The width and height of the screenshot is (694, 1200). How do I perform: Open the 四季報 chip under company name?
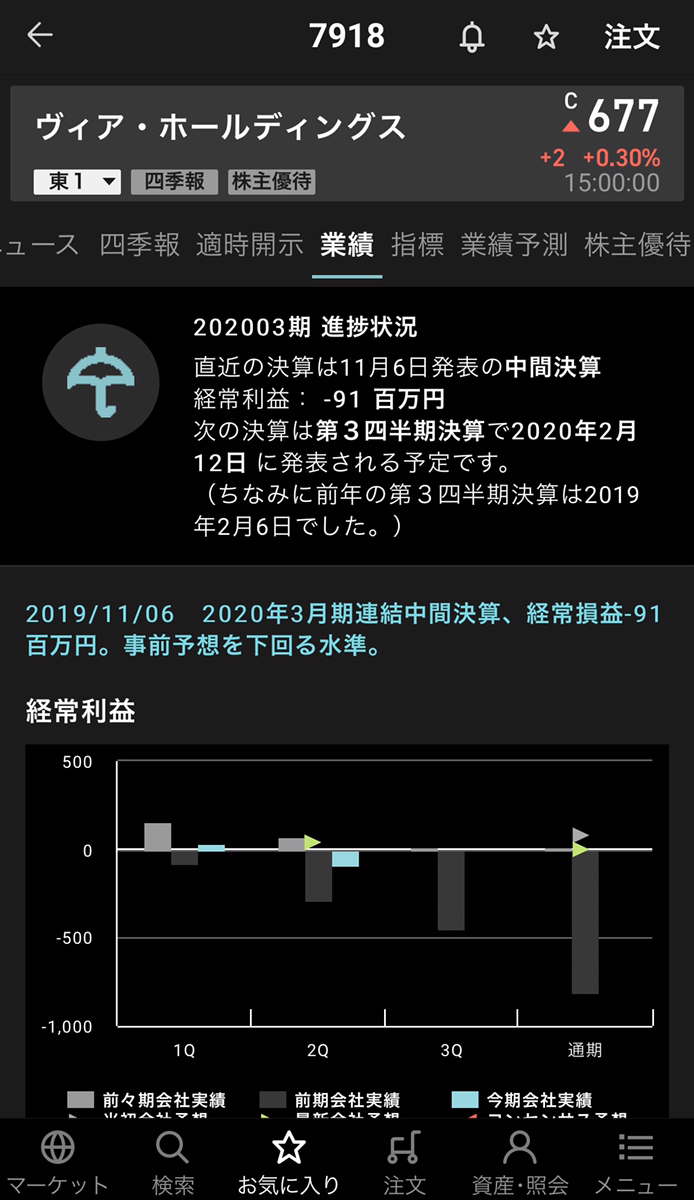pos(174,182)
